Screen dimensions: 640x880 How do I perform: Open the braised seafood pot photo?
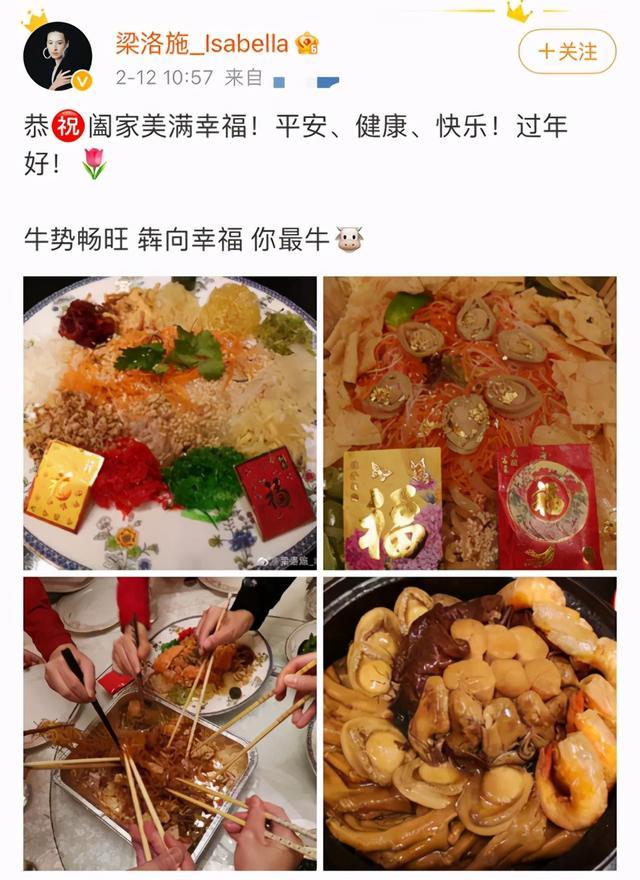tap(469, 722)
